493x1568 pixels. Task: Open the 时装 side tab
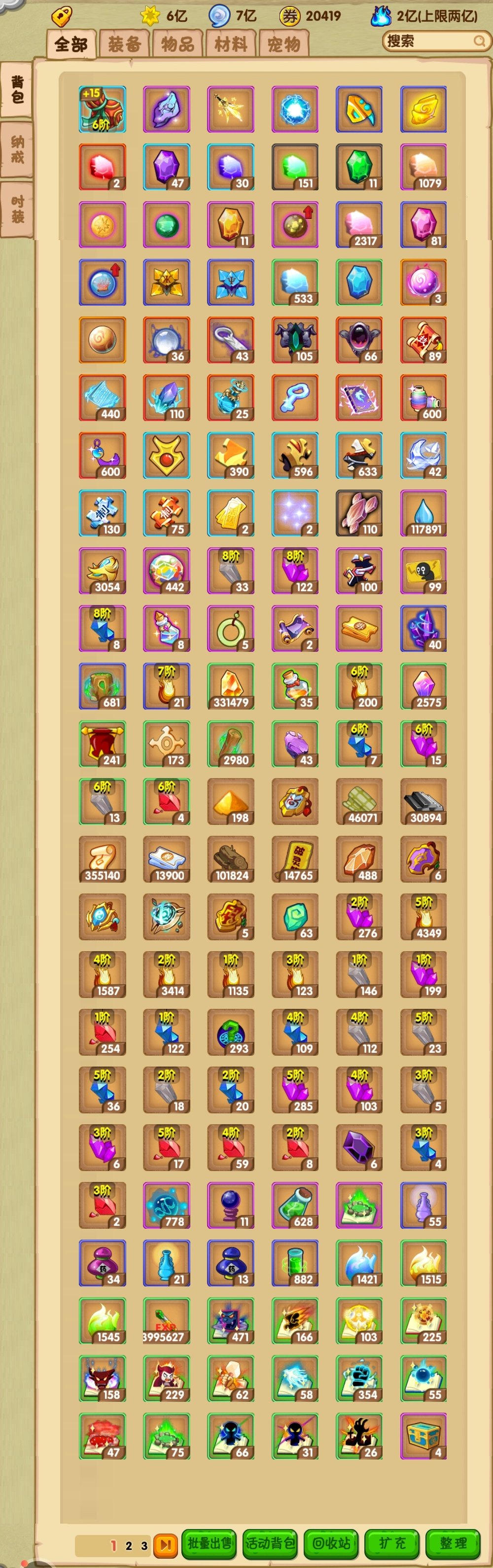[17, 209]
